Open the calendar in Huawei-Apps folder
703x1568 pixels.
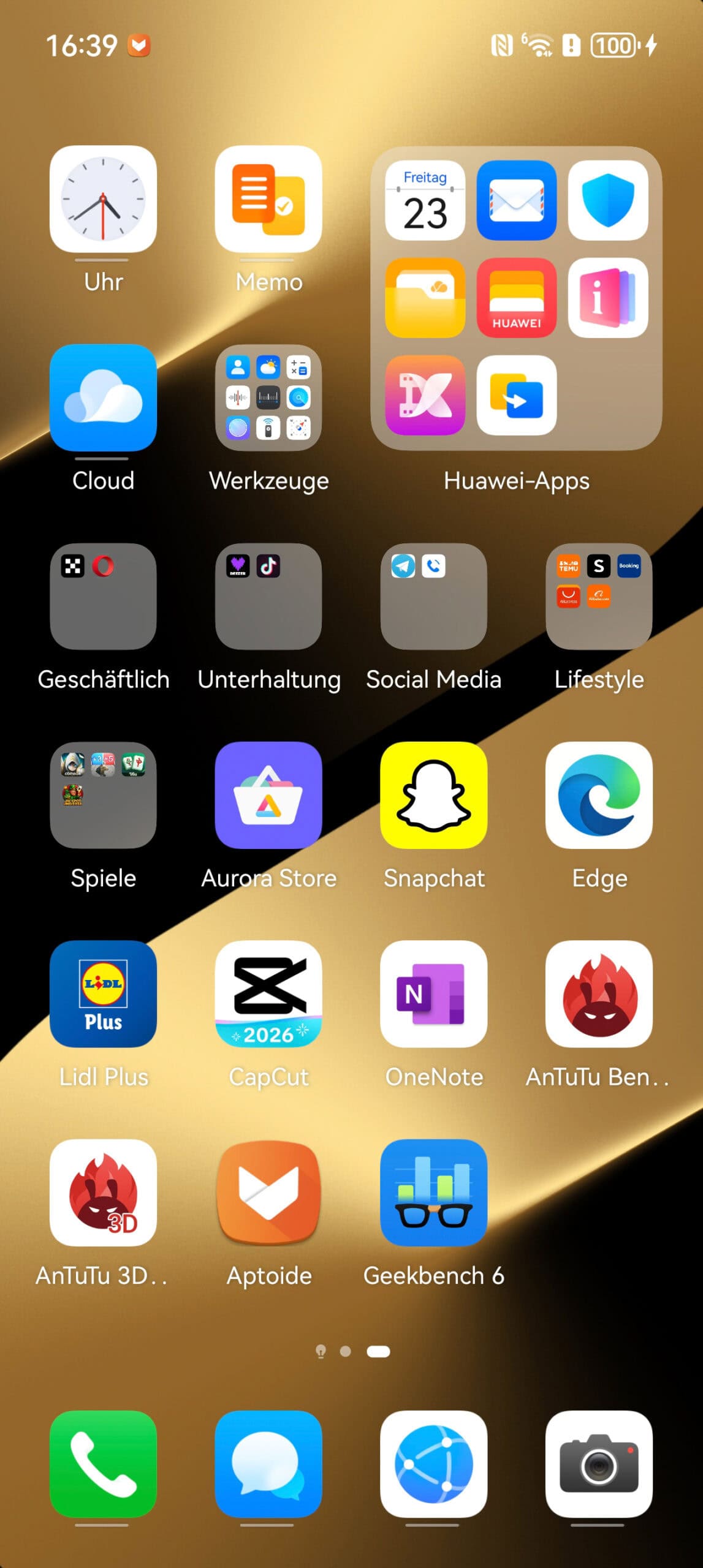[425, 200]
